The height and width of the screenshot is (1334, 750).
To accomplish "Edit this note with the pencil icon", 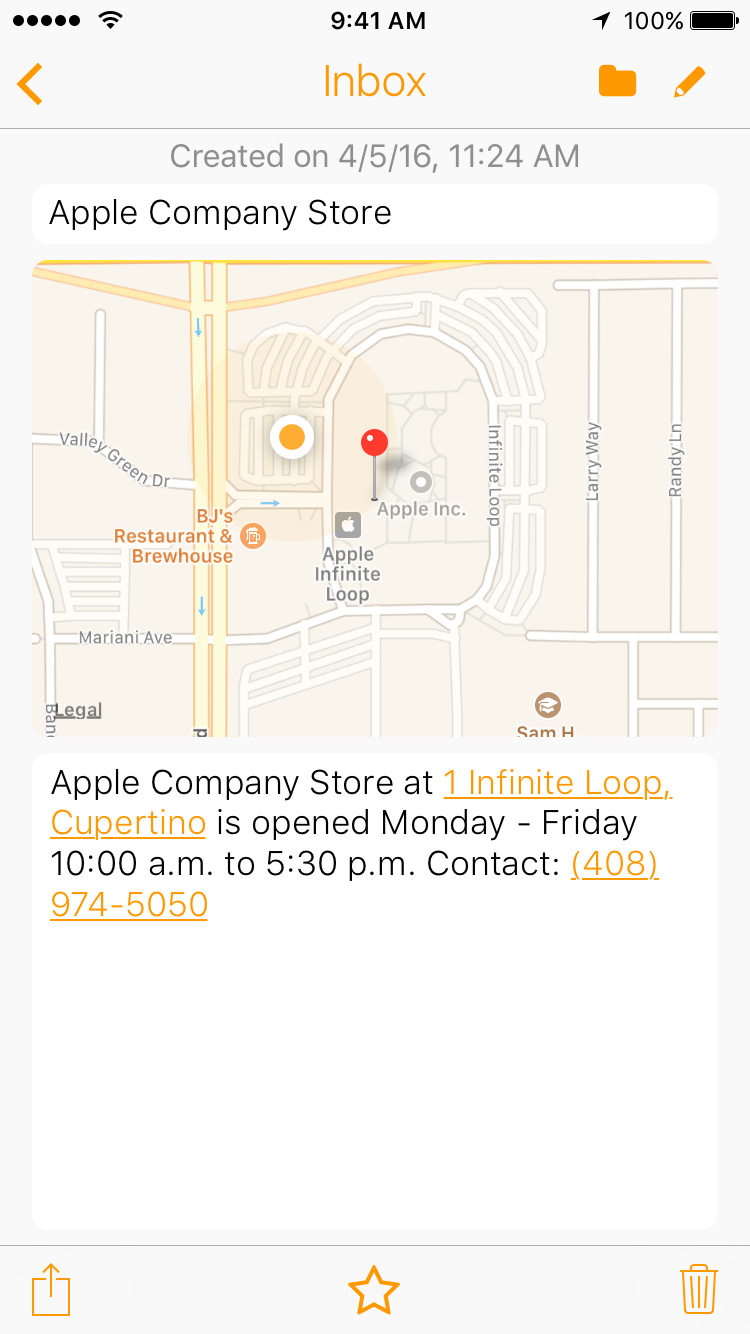I will (690, 82).
